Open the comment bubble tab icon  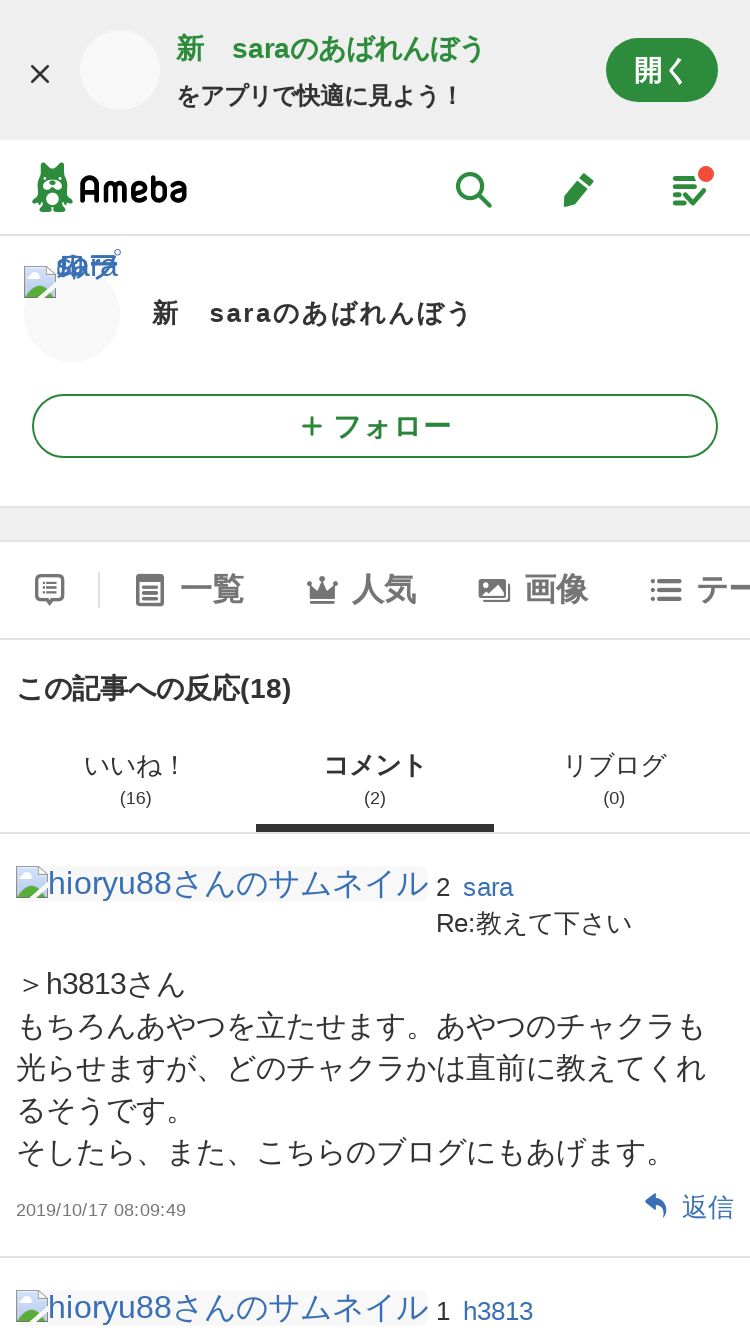[50, 590]
